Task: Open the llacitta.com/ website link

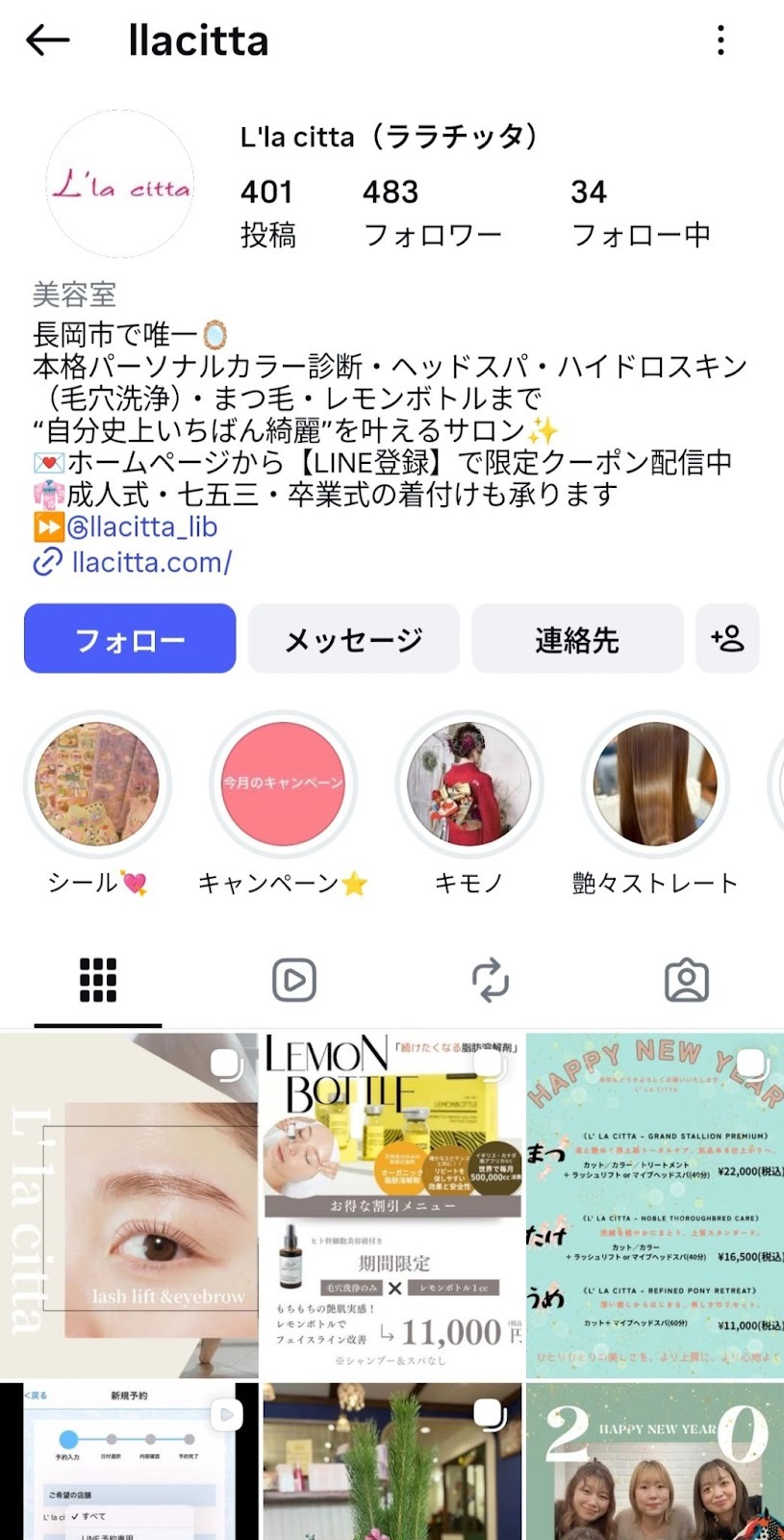Action: click(151, 562)
